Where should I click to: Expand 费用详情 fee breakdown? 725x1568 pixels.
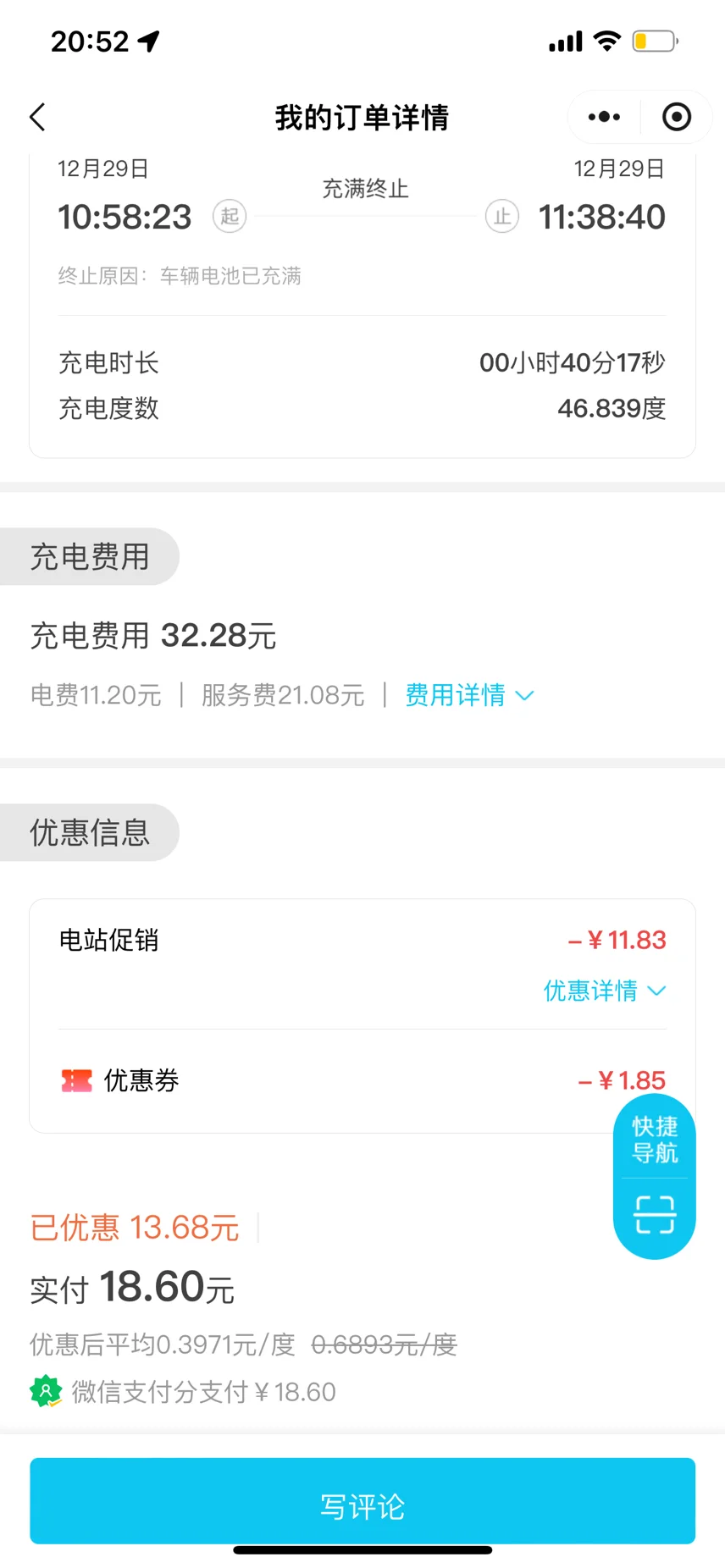point(469,695)
